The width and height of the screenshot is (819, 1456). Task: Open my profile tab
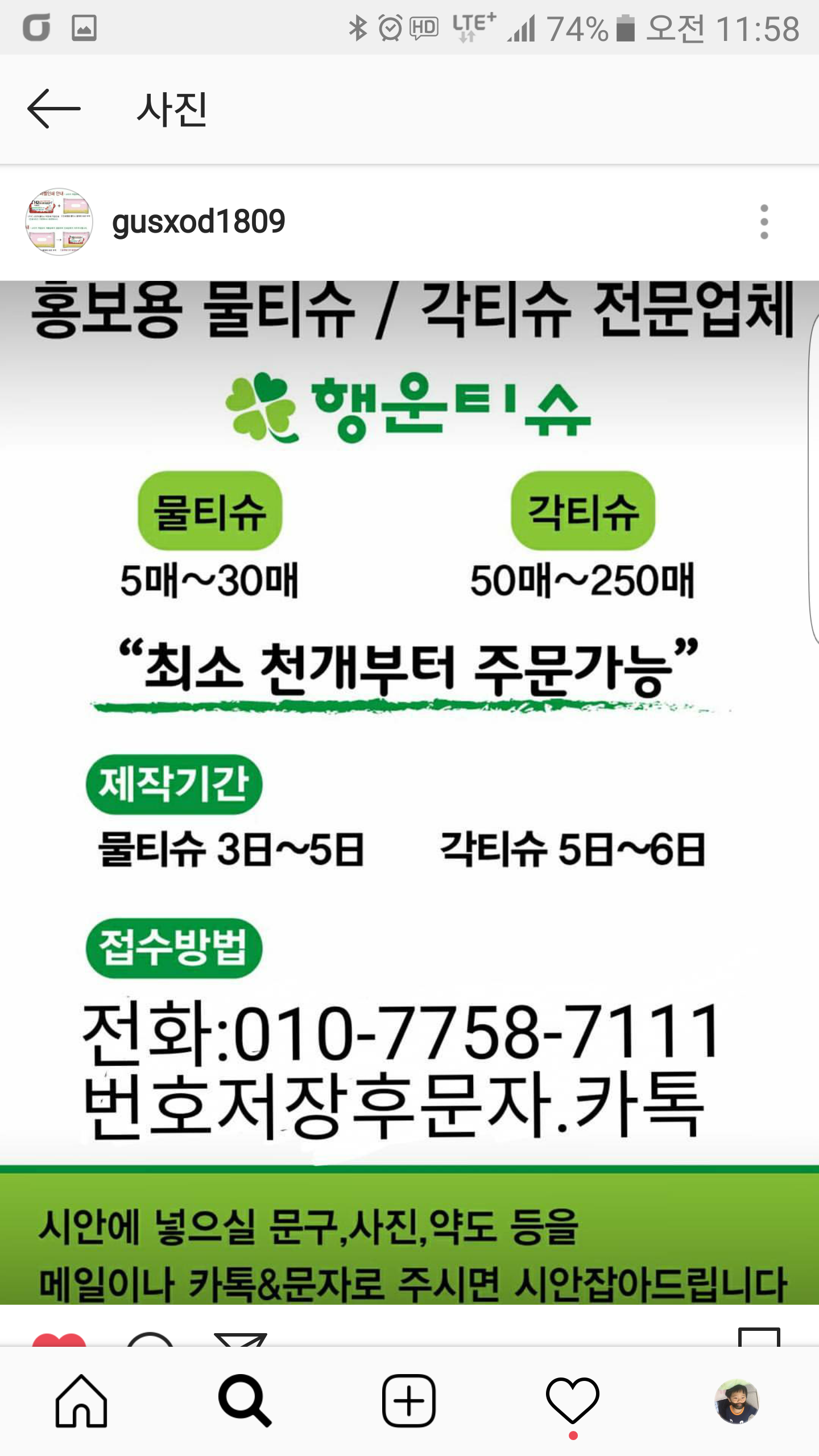point(737,1400)
